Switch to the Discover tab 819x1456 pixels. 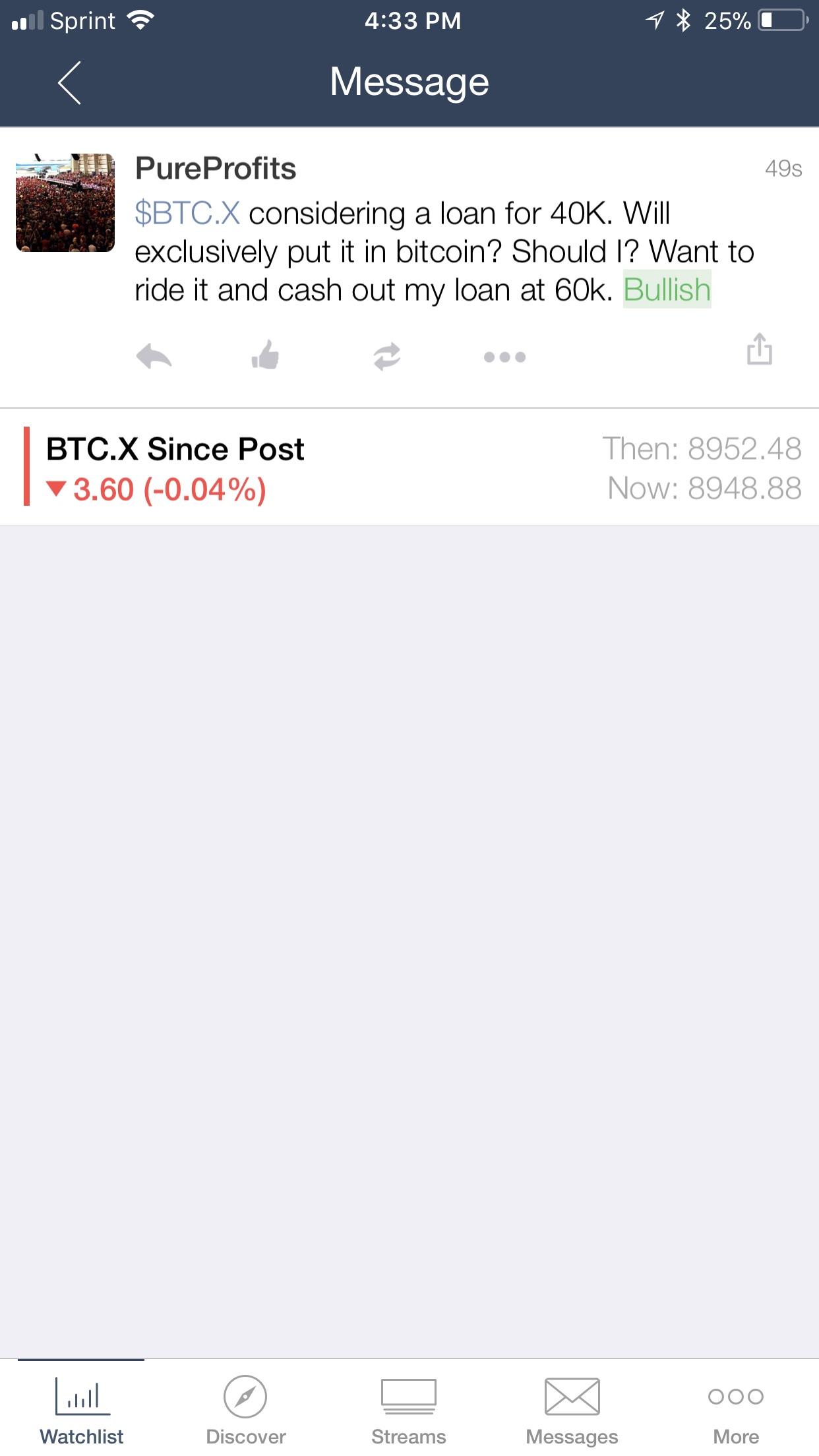(x=245, y=1409)
